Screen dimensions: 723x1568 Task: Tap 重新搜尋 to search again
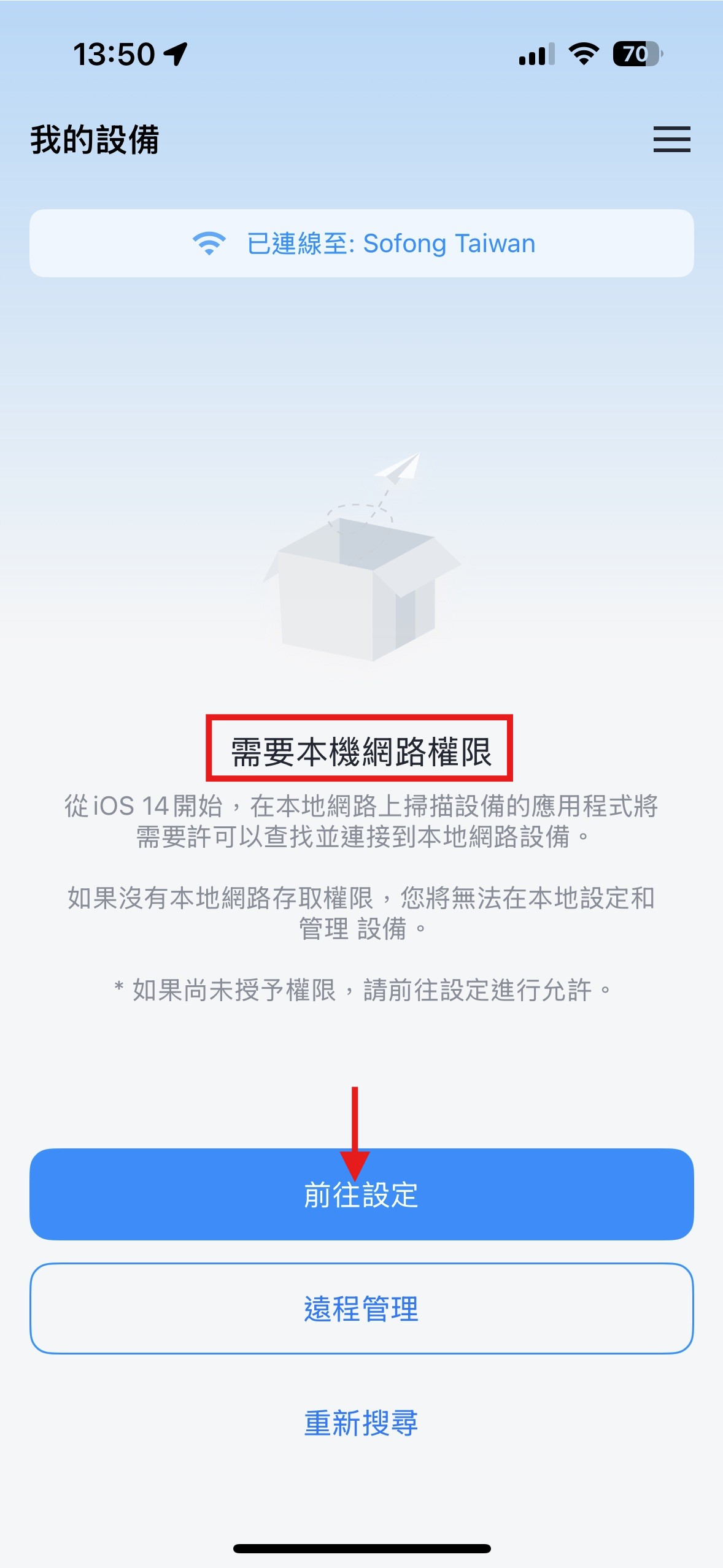[361, 1423]
